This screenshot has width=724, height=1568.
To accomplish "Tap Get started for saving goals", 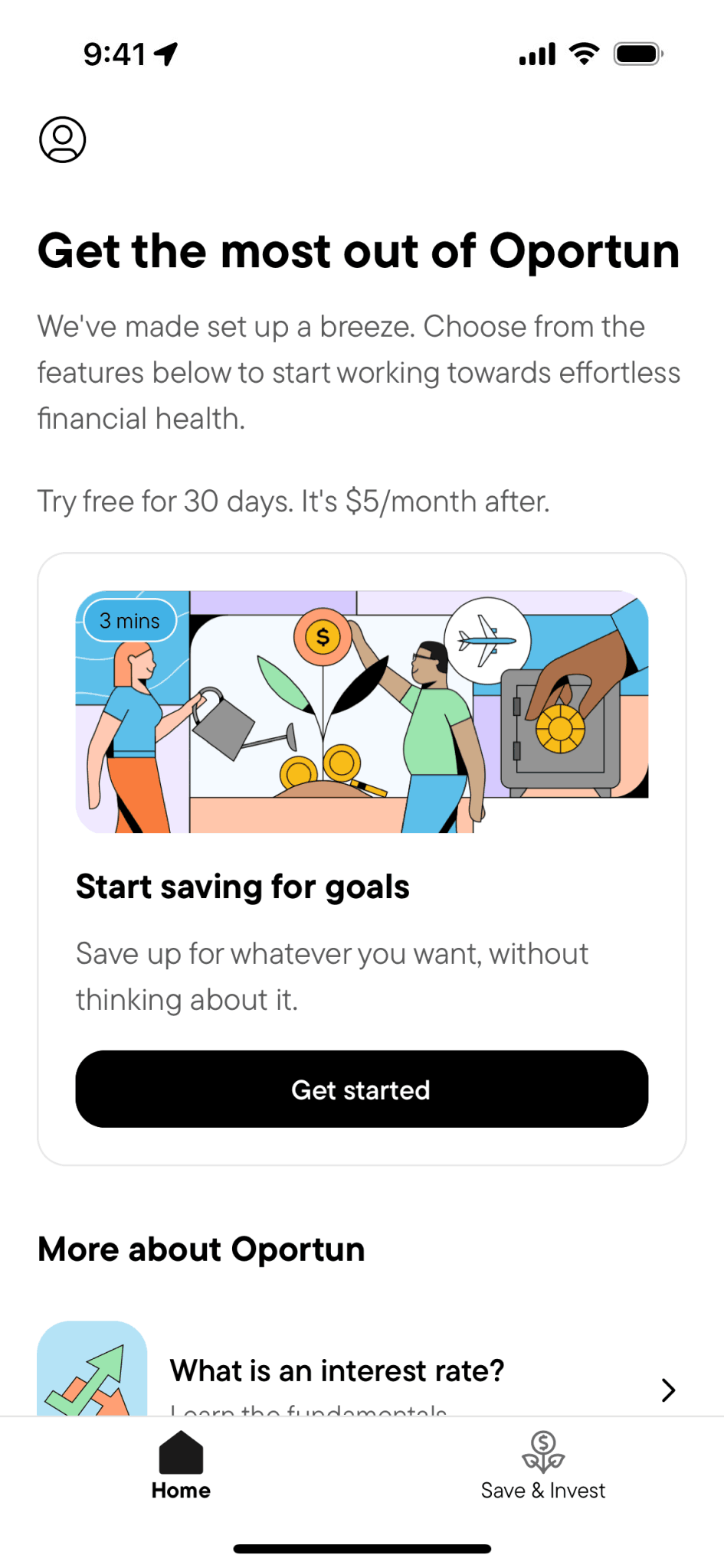I will (362, 1089).
